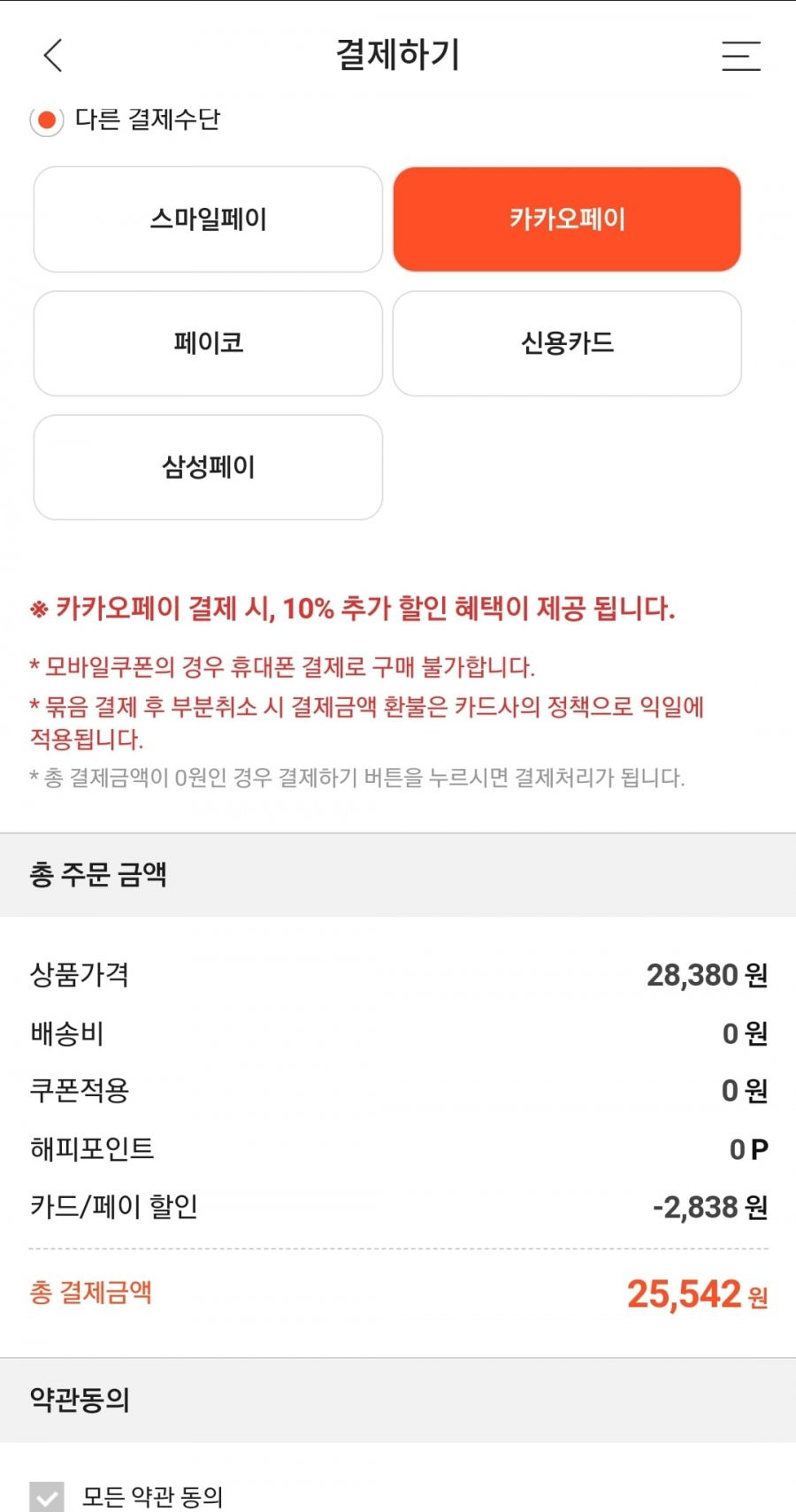Open the hamburger menu icon
The width and height of the screenshot is (796, 1512).
(x=740, y=56)
